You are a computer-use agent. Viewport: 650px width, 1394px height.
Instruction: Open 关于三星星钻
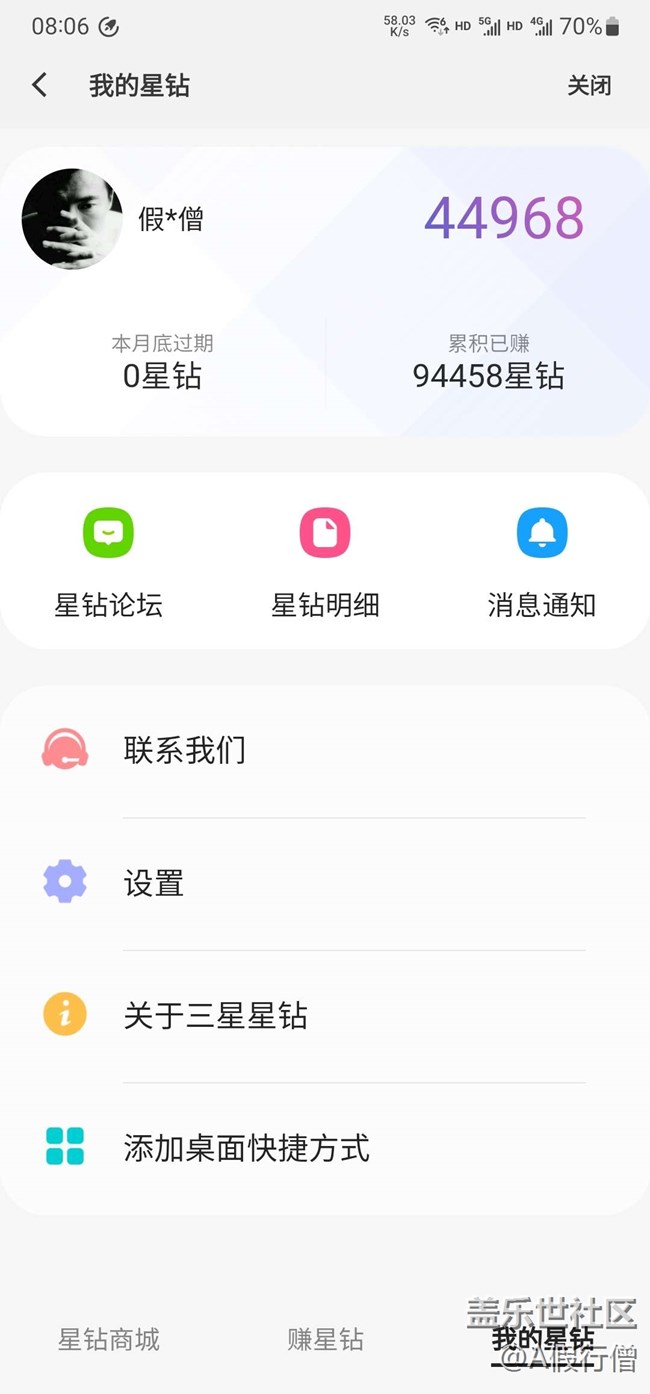pos(325,1016)
